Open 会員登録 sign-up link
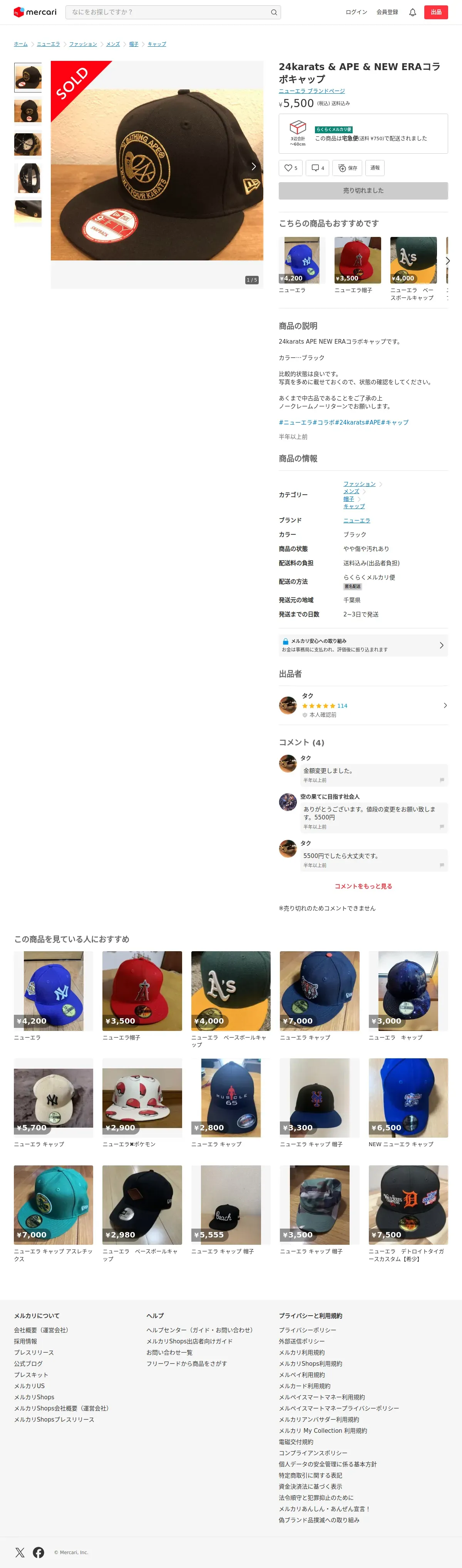The image size is (462, 1568). [387, 12]
